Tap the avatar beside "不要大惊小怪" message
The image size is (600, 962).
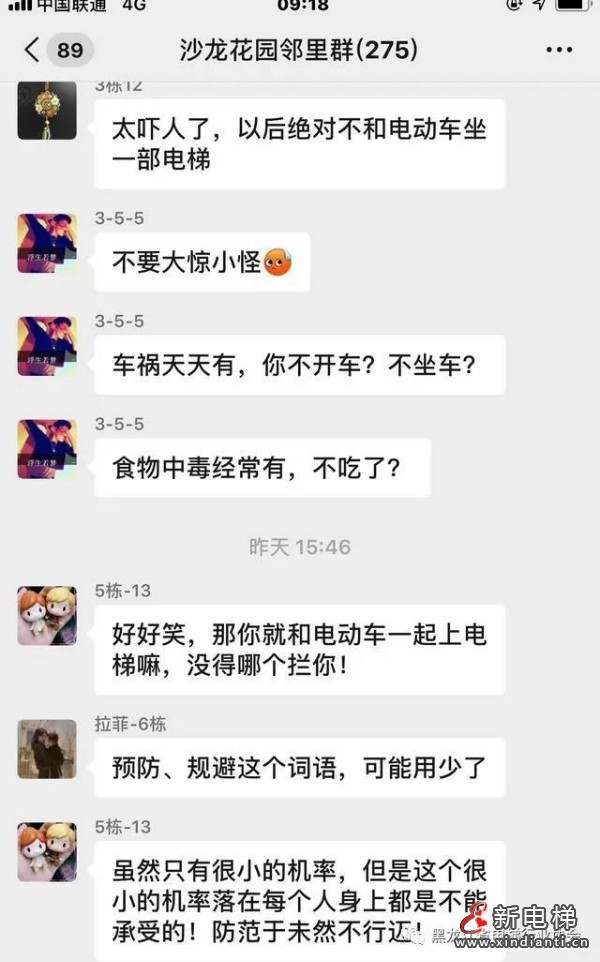[x=47, y=243]
